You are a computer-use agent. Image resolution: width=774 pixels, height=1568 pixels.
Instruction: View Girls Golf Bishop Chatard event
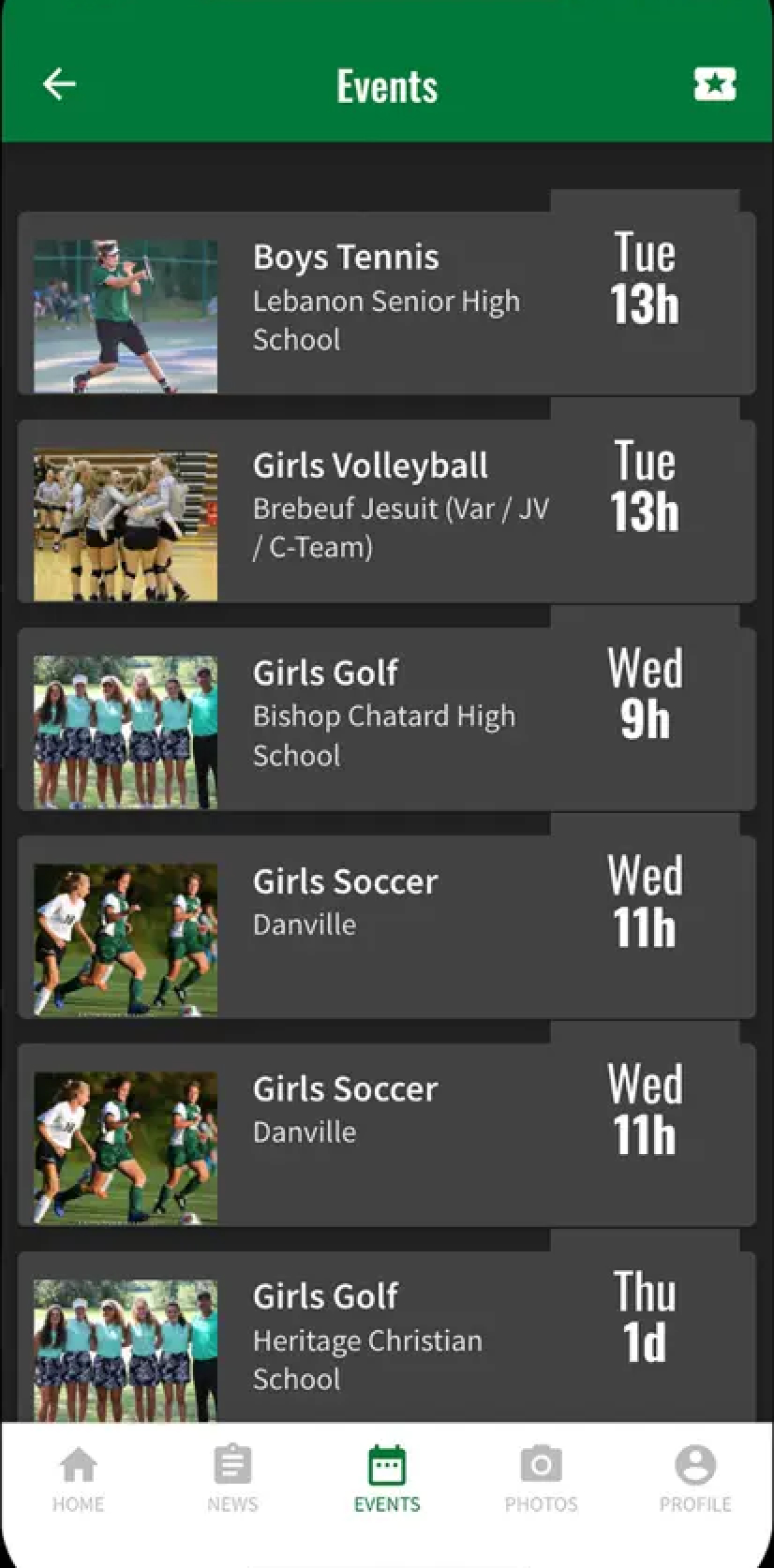tap(386, 717)
